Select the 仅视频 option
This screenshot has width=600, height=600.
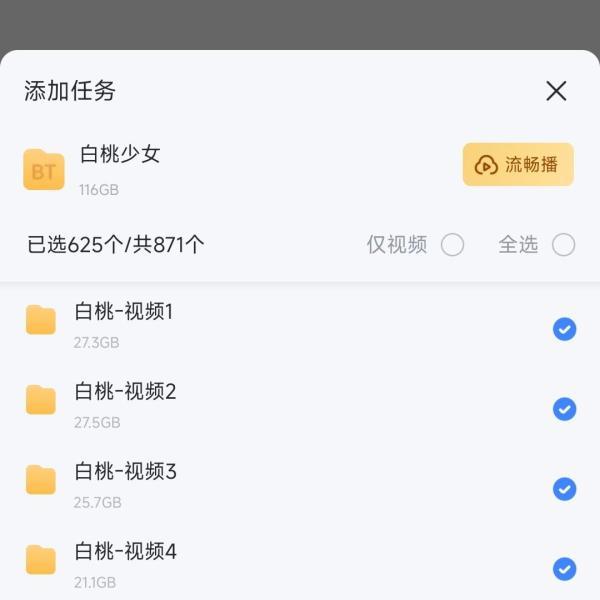click(453, 245)
